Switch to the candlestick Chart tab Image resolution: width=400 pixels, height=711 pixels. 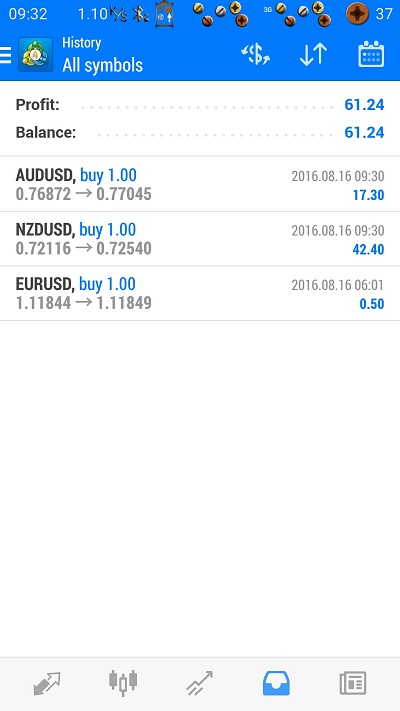tap(123, 683)
